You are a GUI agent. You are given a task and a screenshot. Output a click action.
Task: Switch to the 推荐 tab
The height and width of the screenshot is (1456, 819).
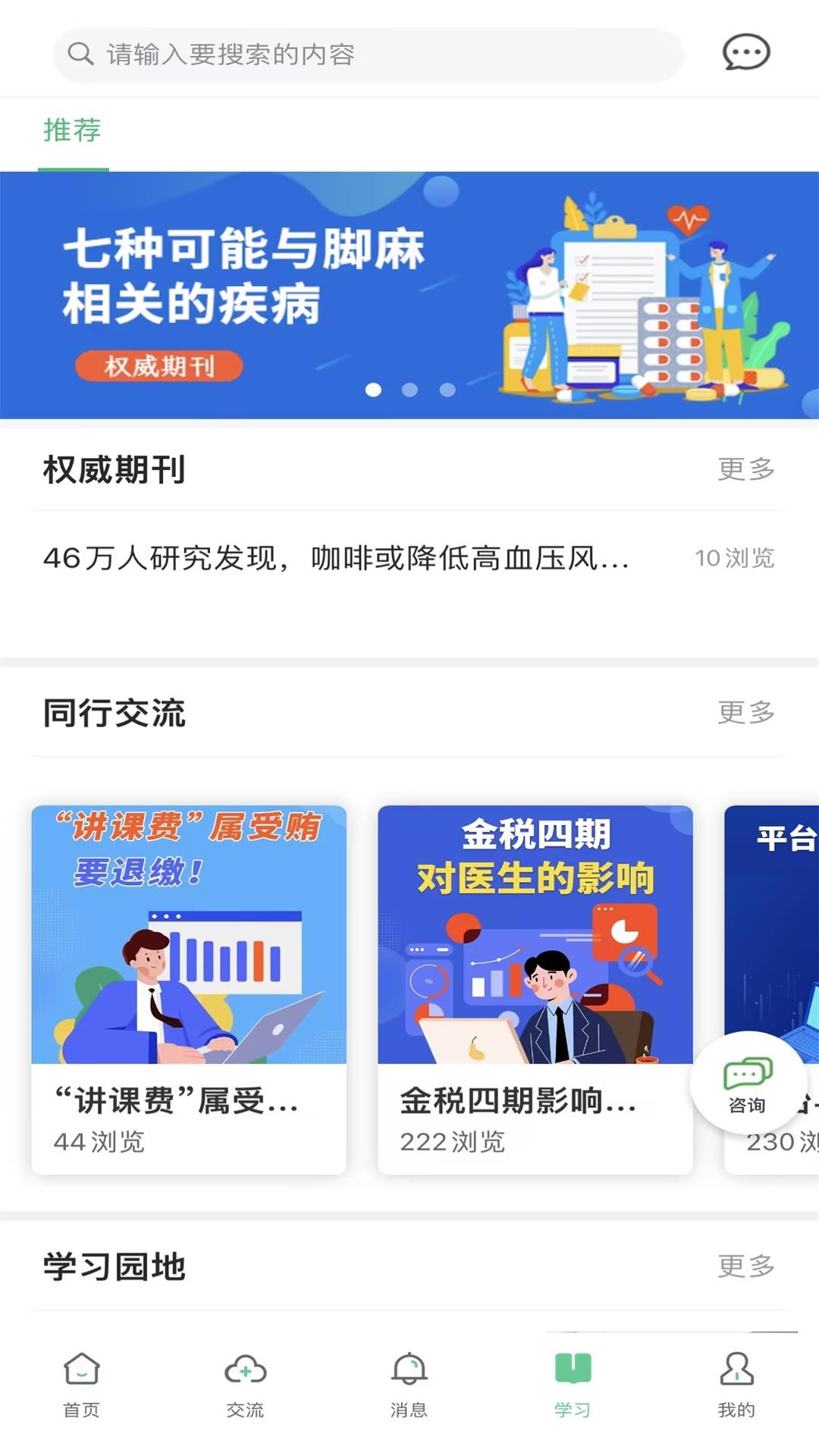click(71, 130)
